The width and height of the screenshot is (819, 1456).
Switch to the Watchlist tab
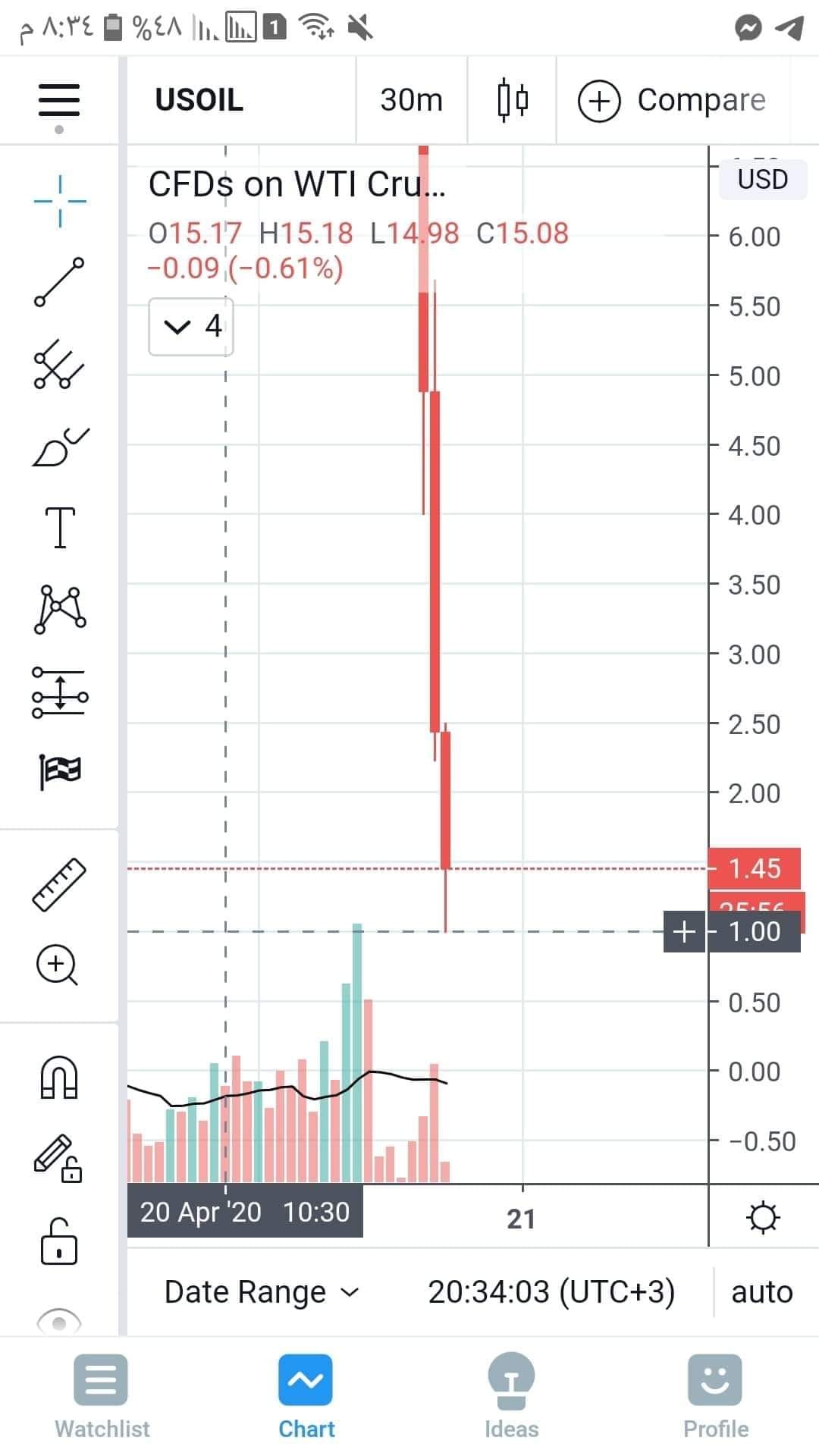pos(102,1397)
